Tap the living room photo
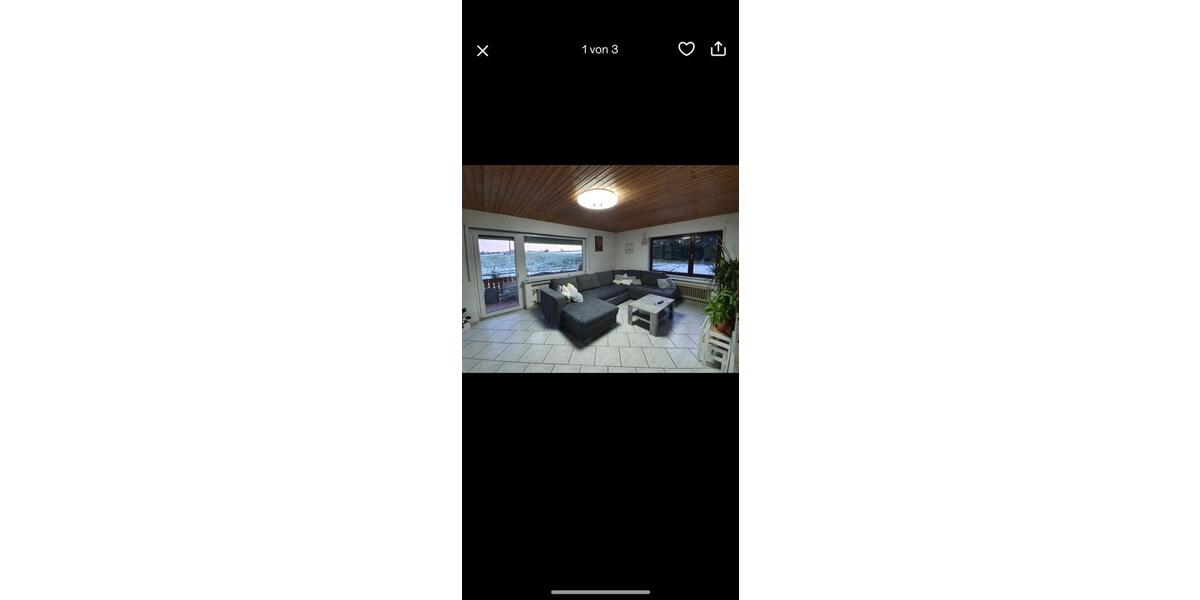This screenshot has height=600, width=1200. [x=600, y=269]
